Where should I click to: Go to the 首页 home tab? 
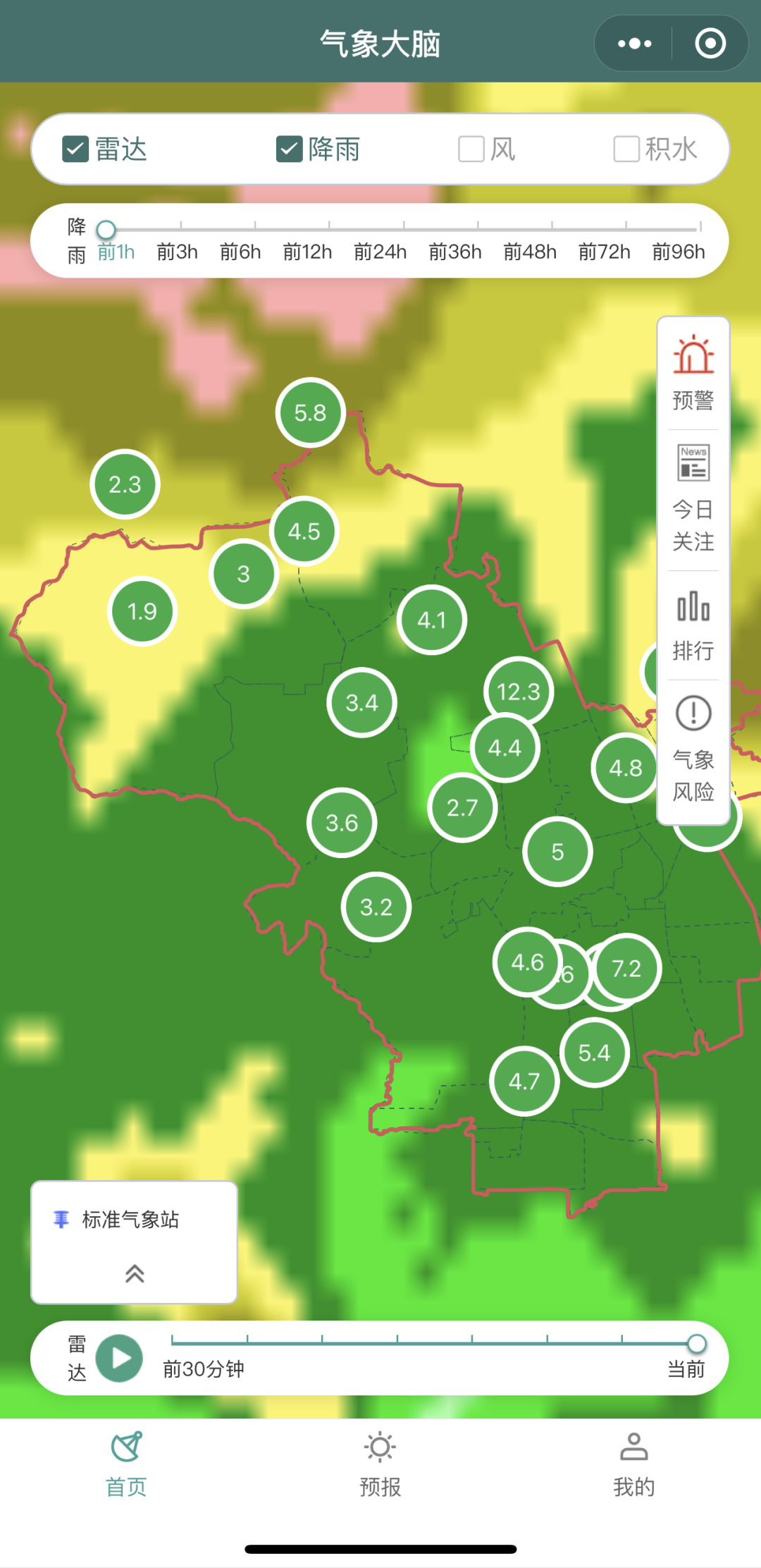tap(126, 1464)
